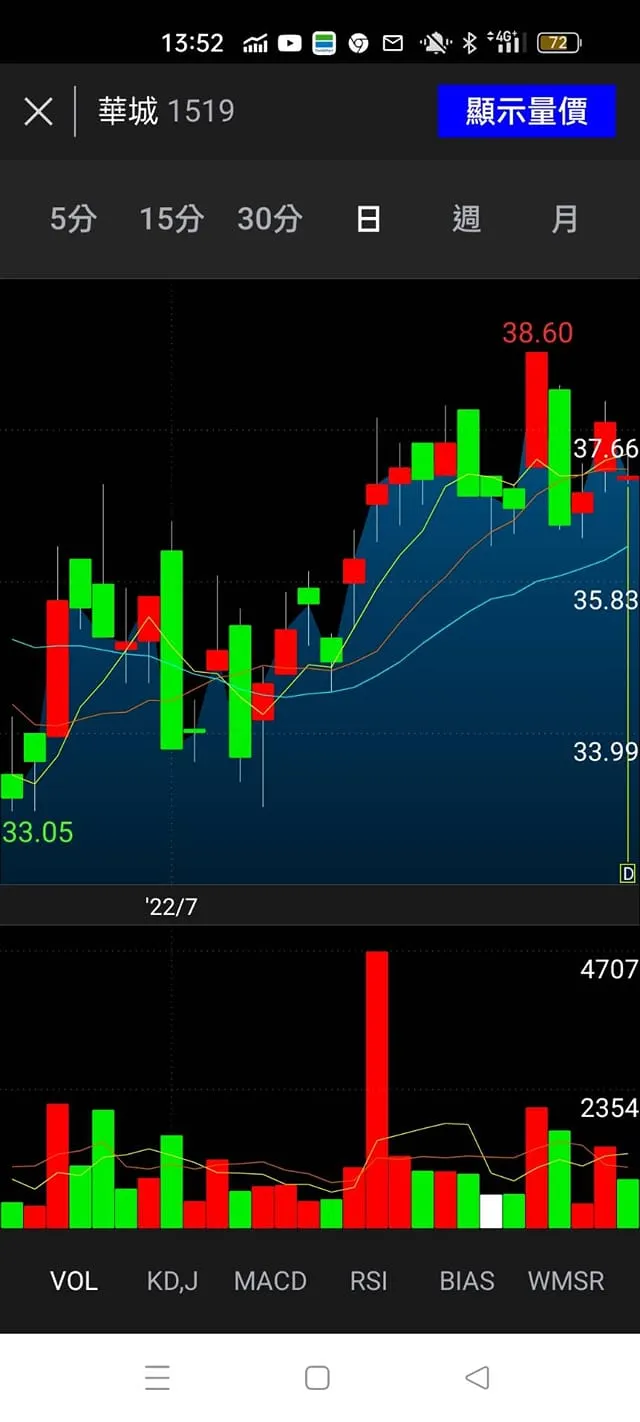The image size is (640, 1422).
Task: View the 月 monthly chart
Action: tap(565, 219)
